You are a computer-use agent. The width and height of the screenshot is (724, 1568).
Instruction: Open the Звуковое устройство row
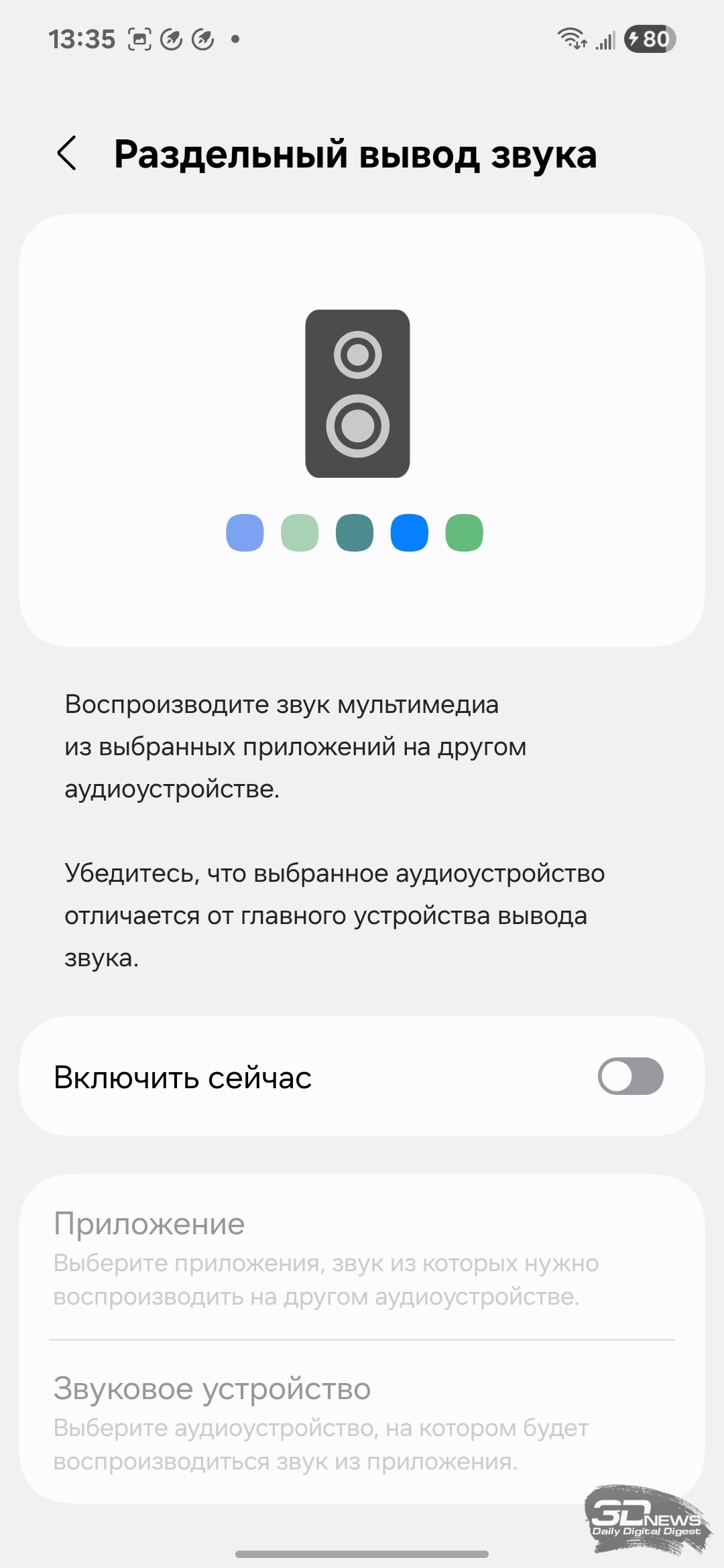(362, 1422)
